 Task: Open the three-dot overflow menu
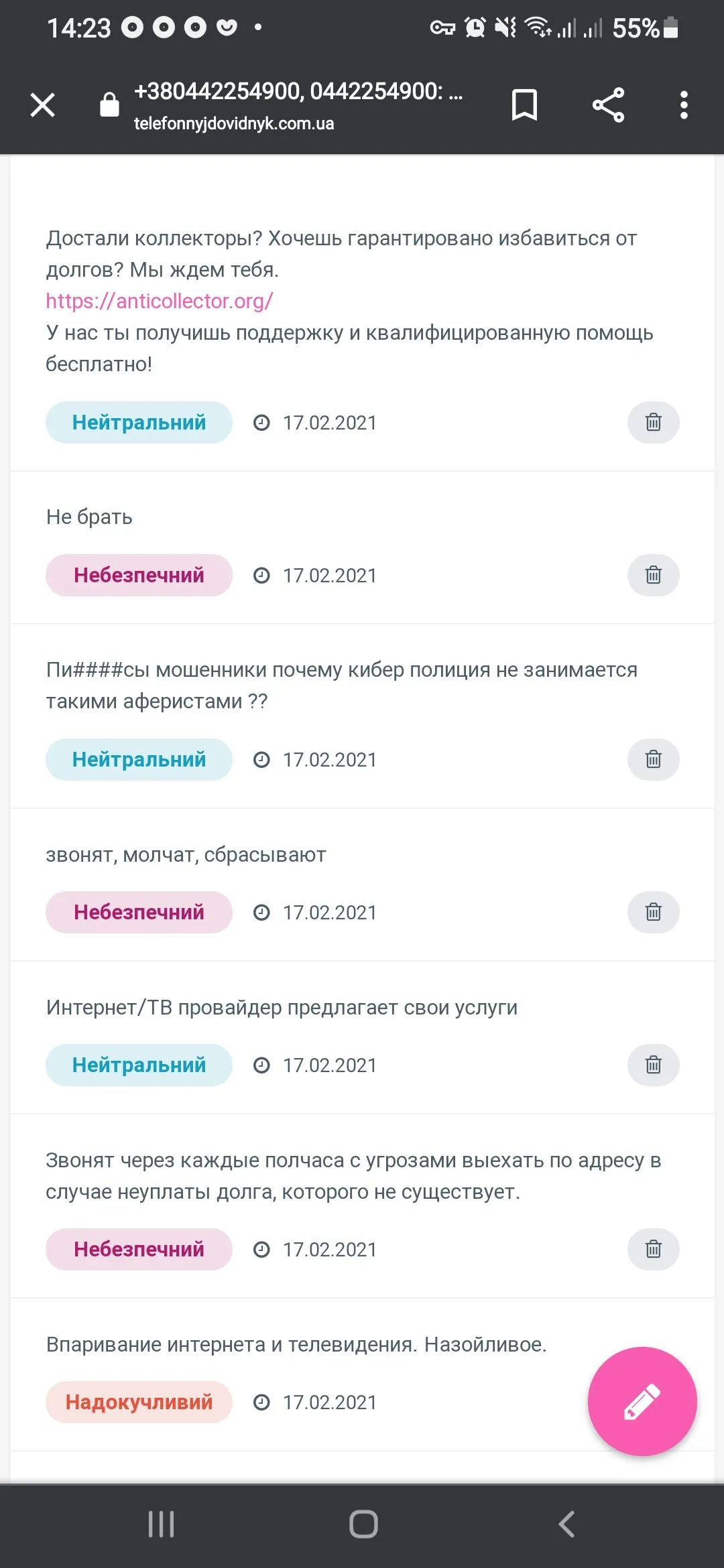pyautogui.click(x=684, y=105)
